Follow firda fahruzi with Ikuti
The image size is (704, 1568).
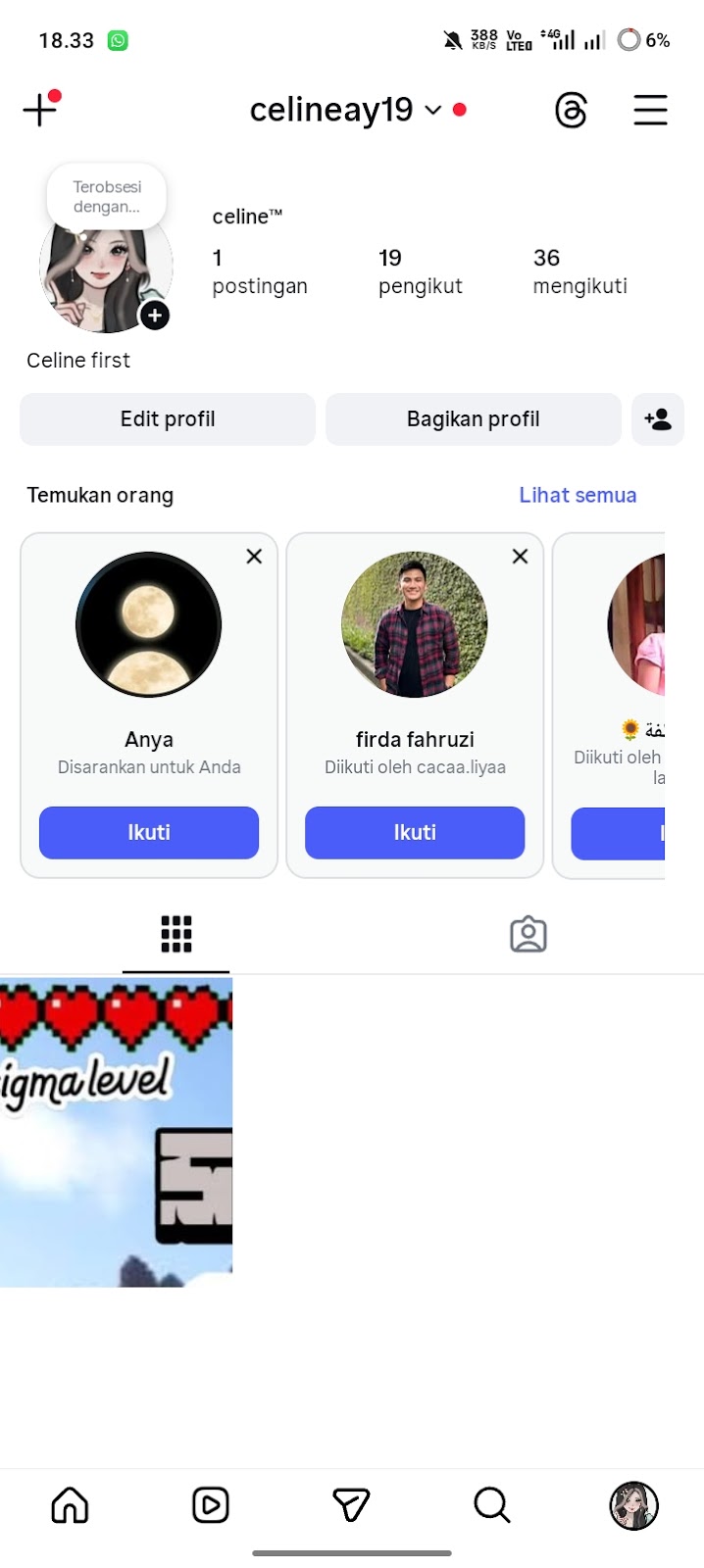pyautogui.click(x=415, y=832)
